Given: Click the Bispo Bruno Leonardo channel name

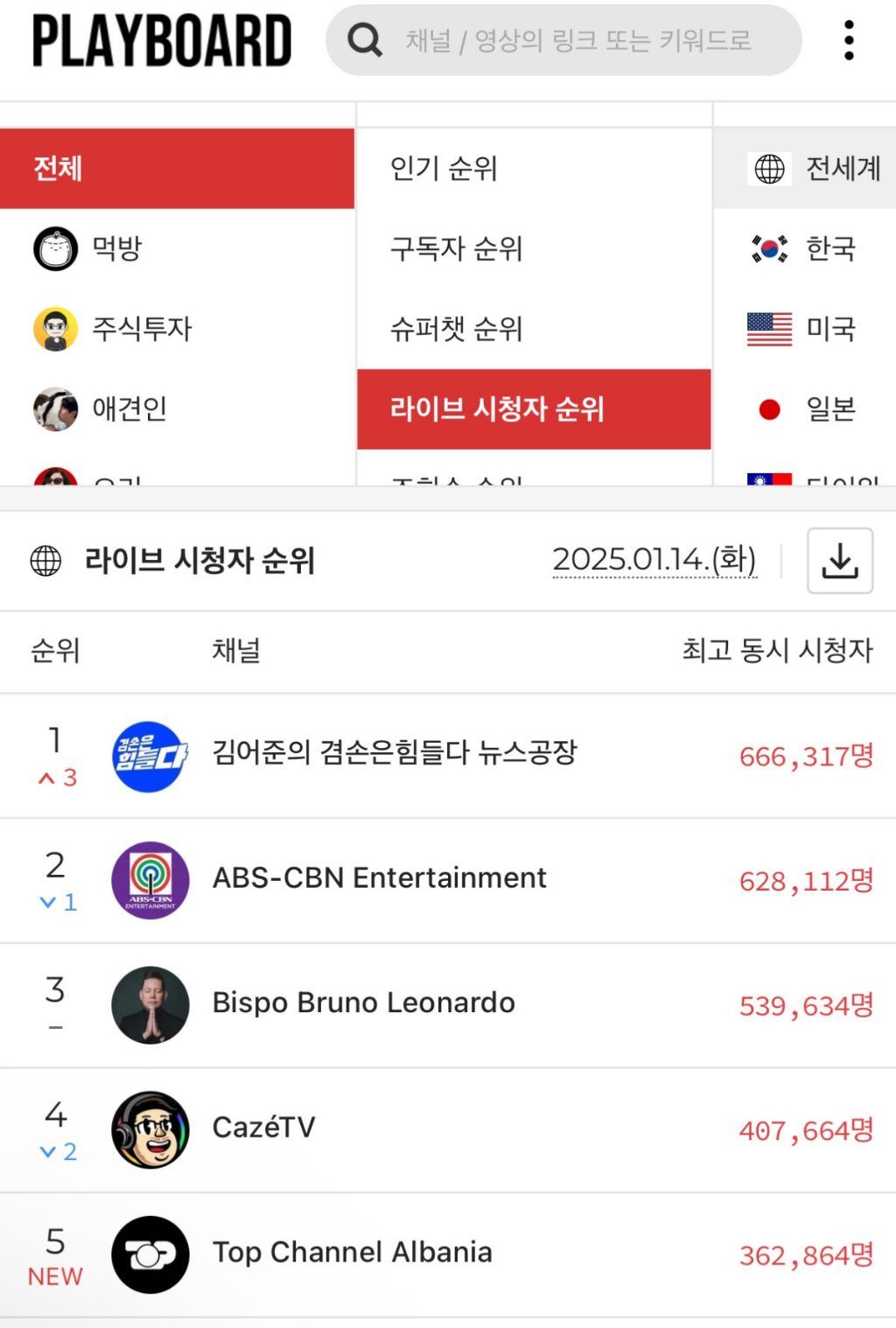Looking at the screenshot, I should pos(364,1003).
